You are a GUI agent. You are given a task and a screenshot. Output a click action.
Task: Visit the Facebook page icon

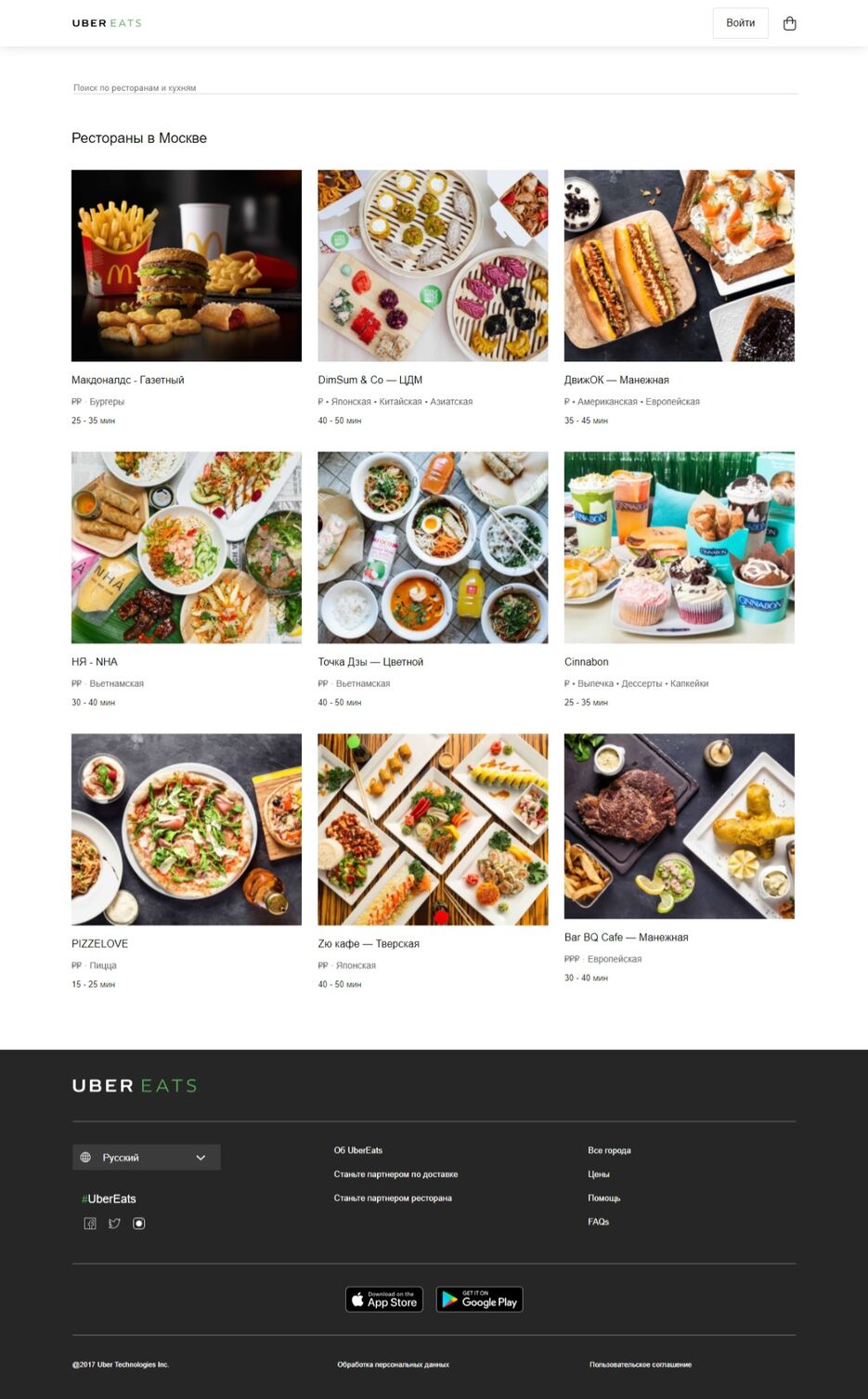tap(90, 1224)
